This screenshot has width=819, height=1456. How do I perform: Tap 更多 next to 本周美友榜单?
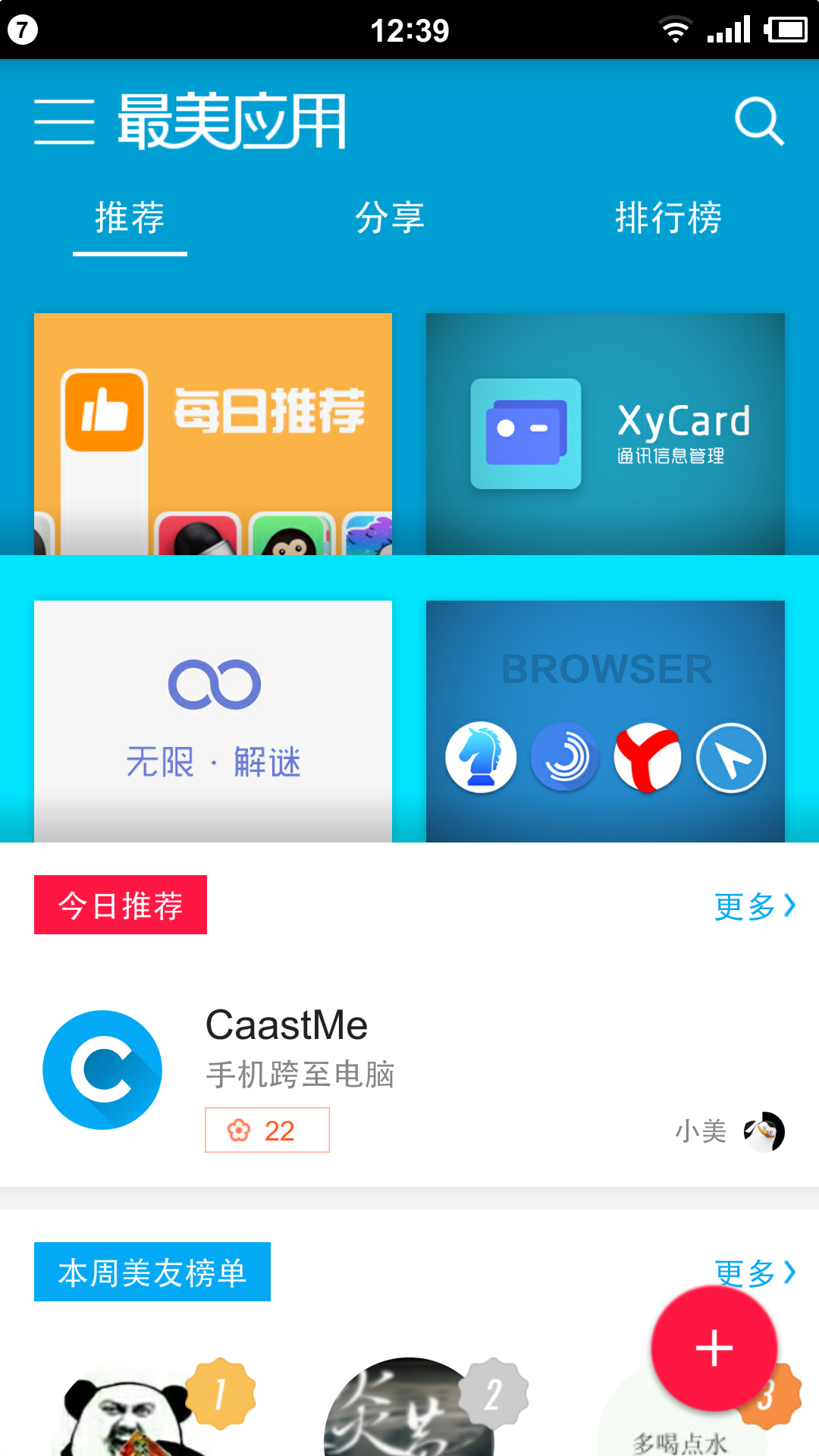[755, 1272]
